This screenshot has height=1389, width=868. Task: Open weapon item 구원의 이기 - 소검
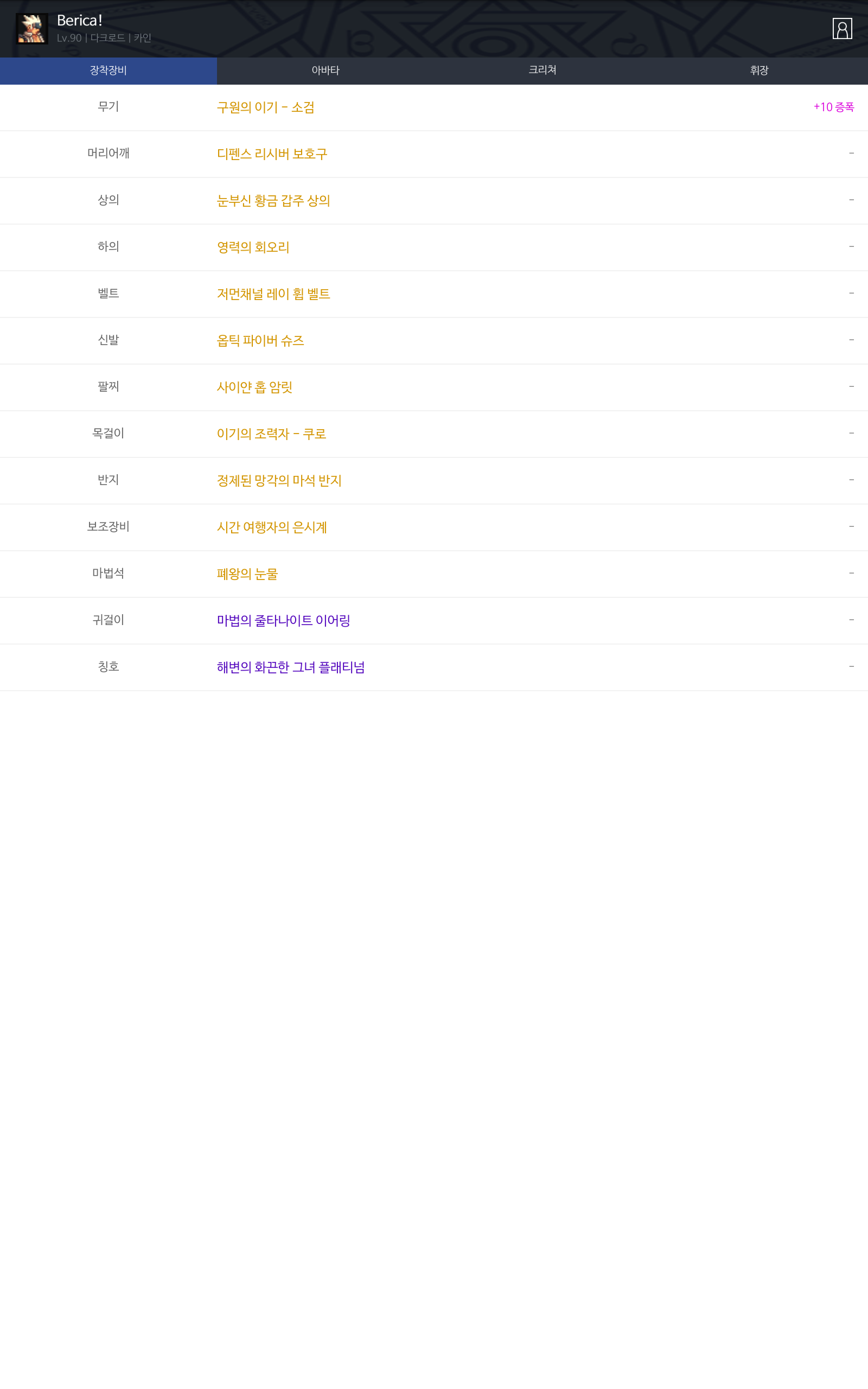265,107
